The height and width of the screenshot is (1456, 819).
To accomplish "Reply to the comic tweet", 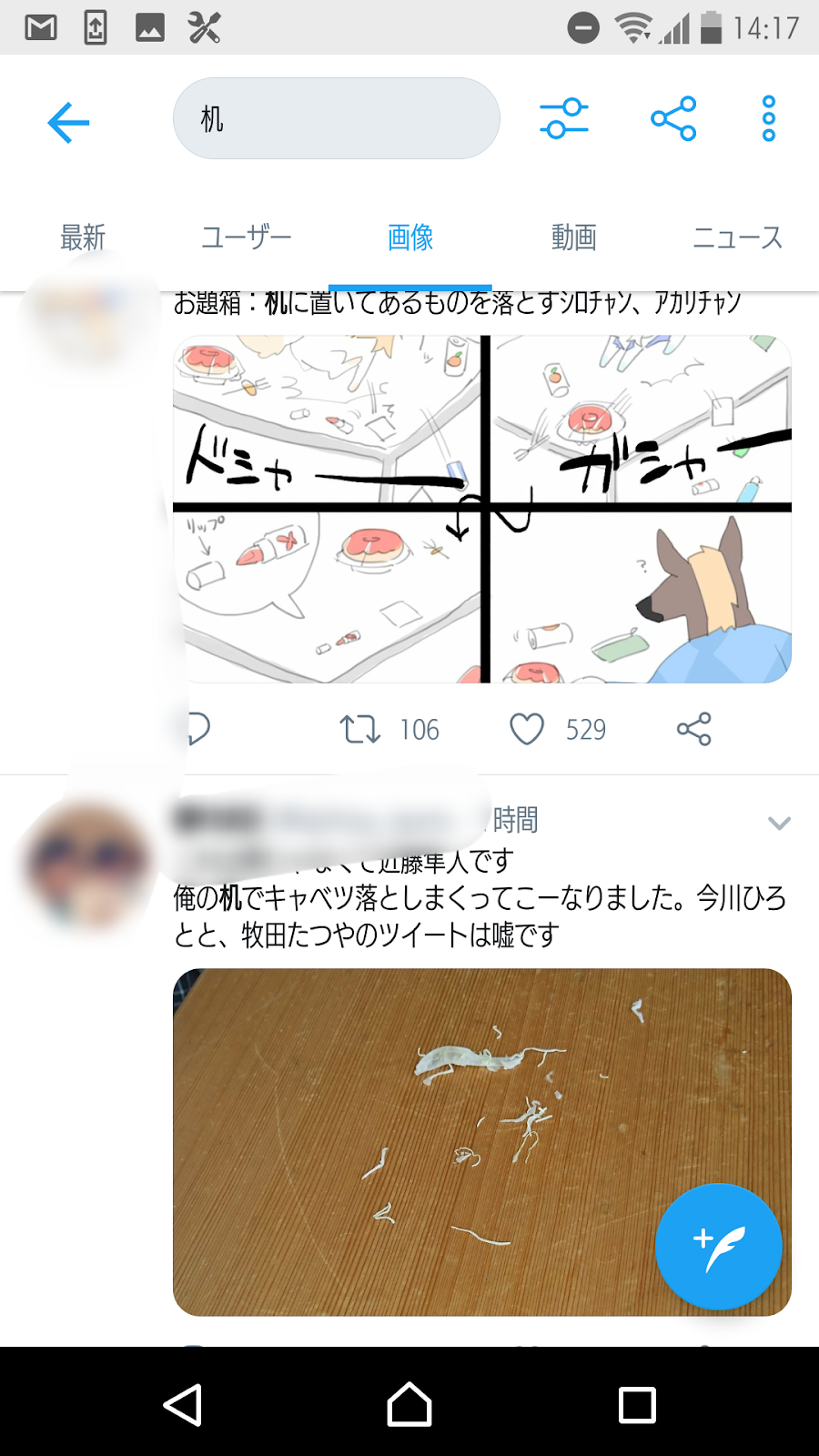I will tap(197, 730).
